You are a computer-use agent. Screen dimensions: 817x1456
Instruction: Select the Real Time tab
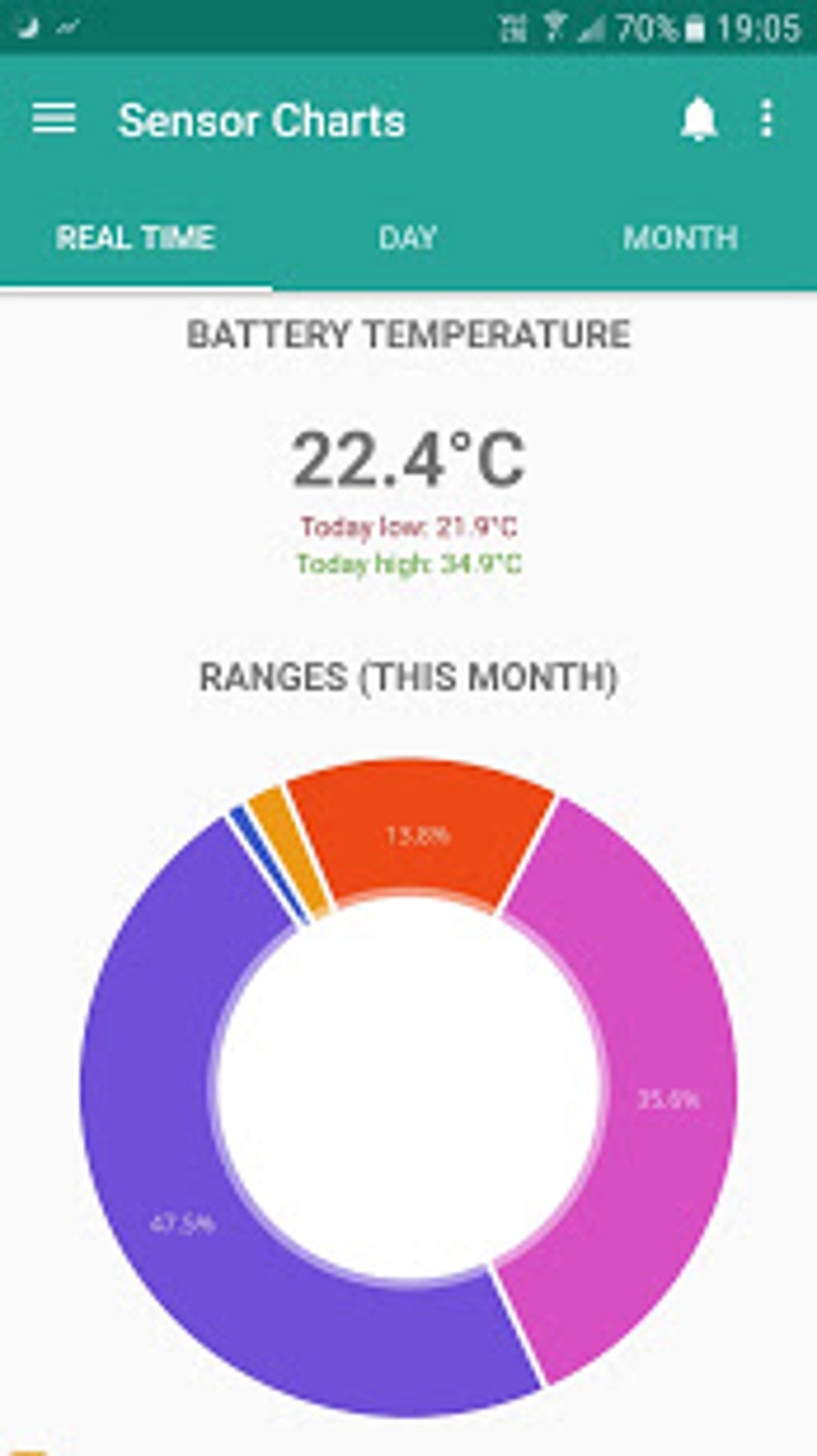(135, 238)
